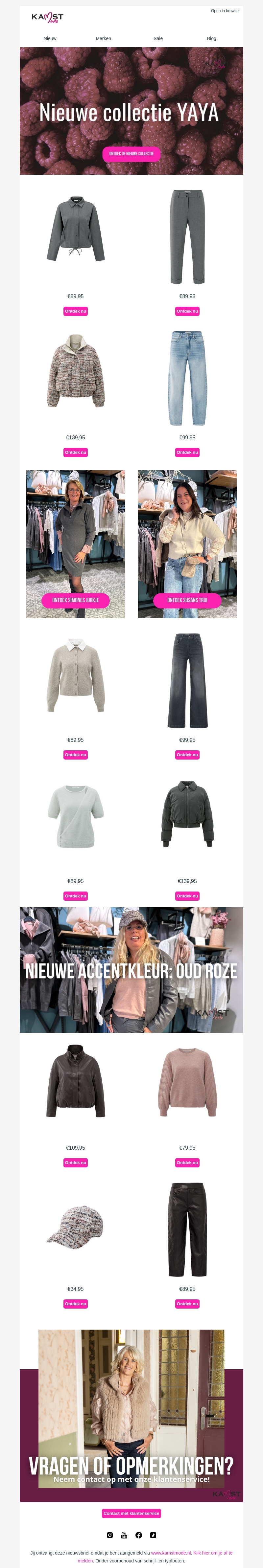This screenshot has height=1568, width=263.
Task: Tap Ontdek nu under the €139,95 tweed jacket
Action: pyautogui.click(x=76, y=452)
